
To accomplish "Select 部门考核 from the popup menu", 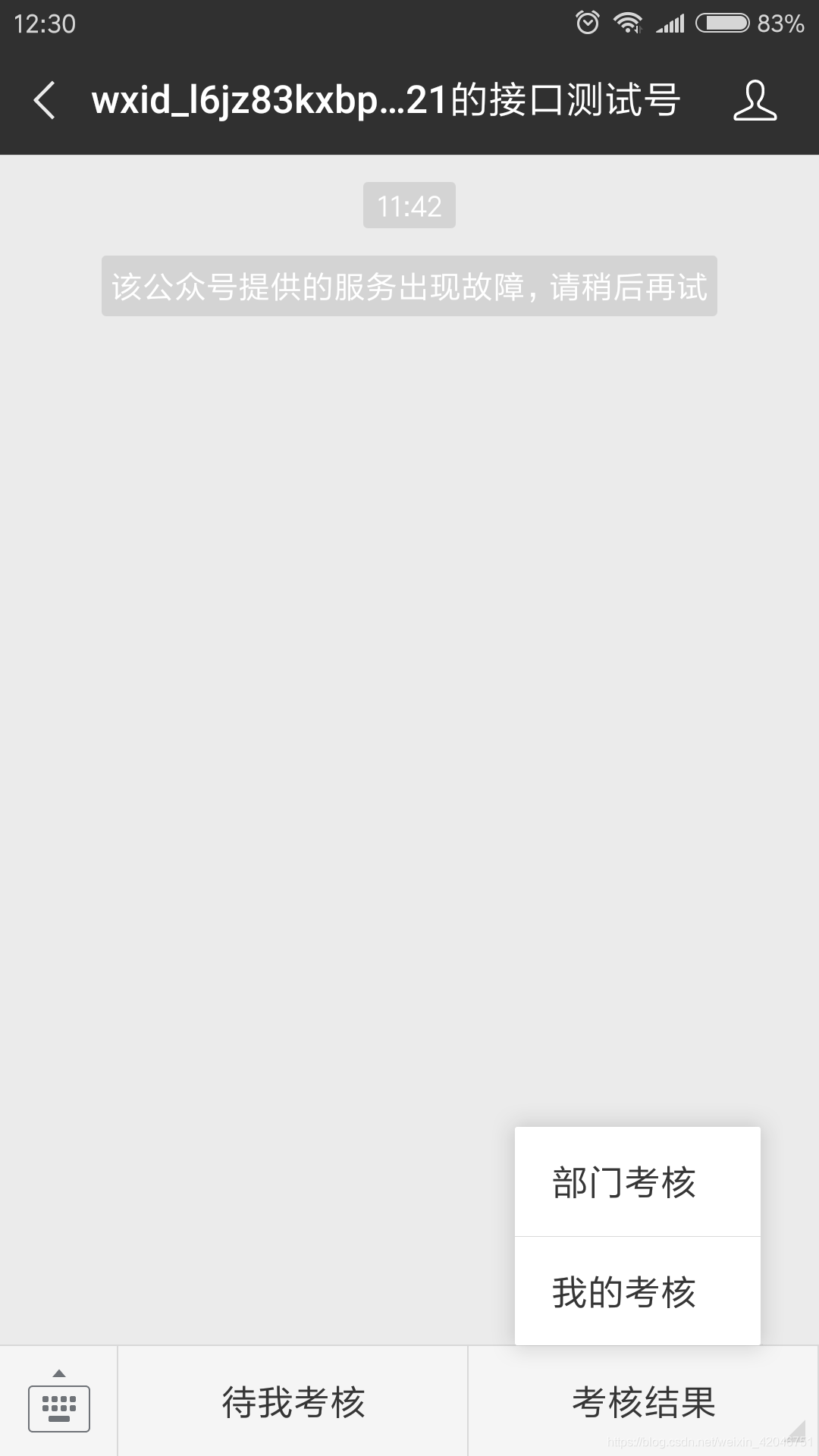I will pyautogui.click(x=638, y=1181).
